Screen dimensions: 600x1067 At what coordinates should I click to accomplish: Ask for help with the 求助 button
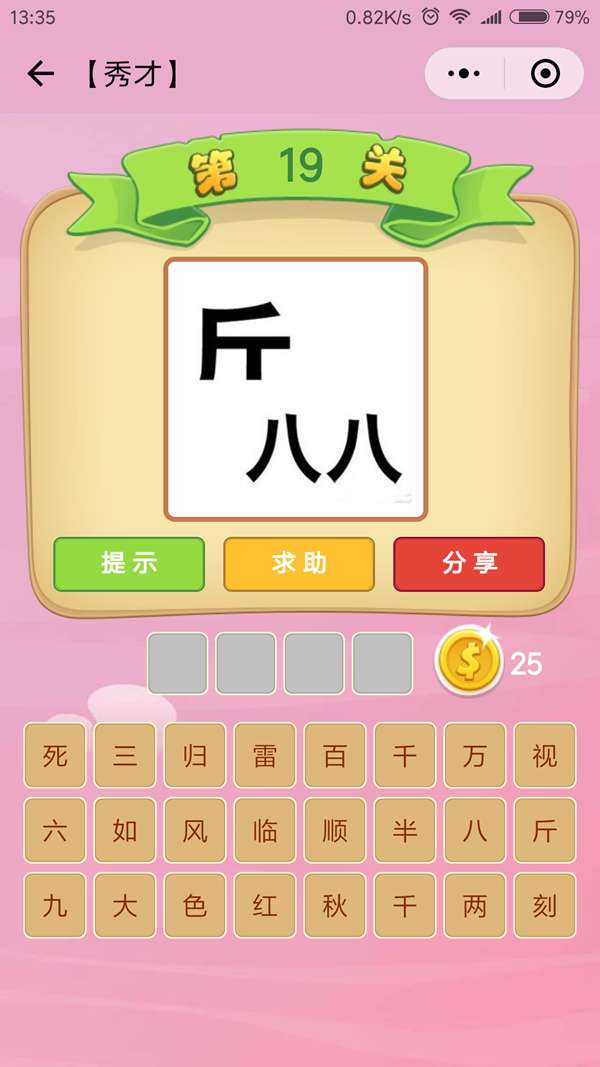299,564
